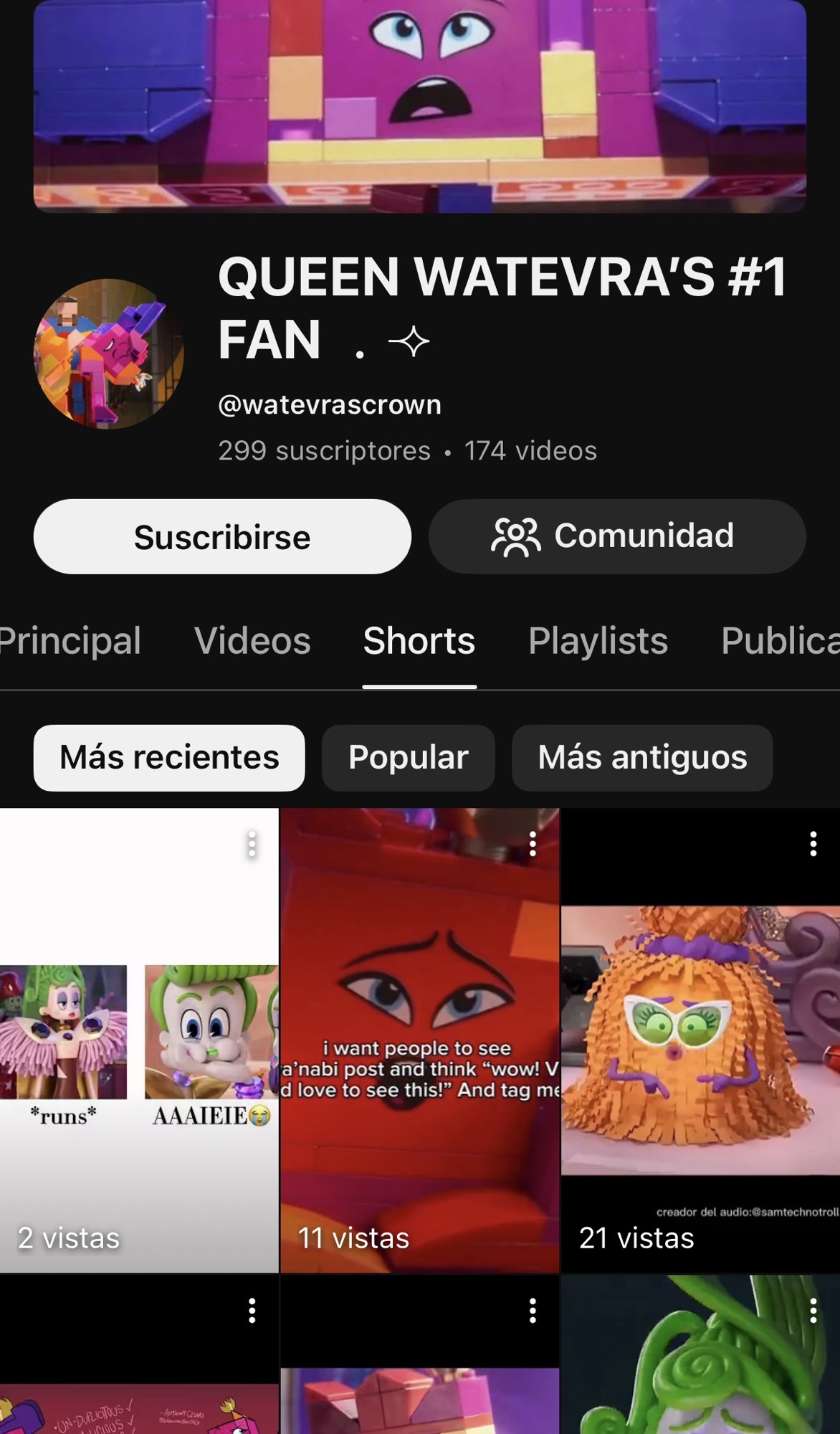Viewport: 840px width, 1434px height.
Task: Tap the channel profile avatar
Action: [x=109, y=354]
